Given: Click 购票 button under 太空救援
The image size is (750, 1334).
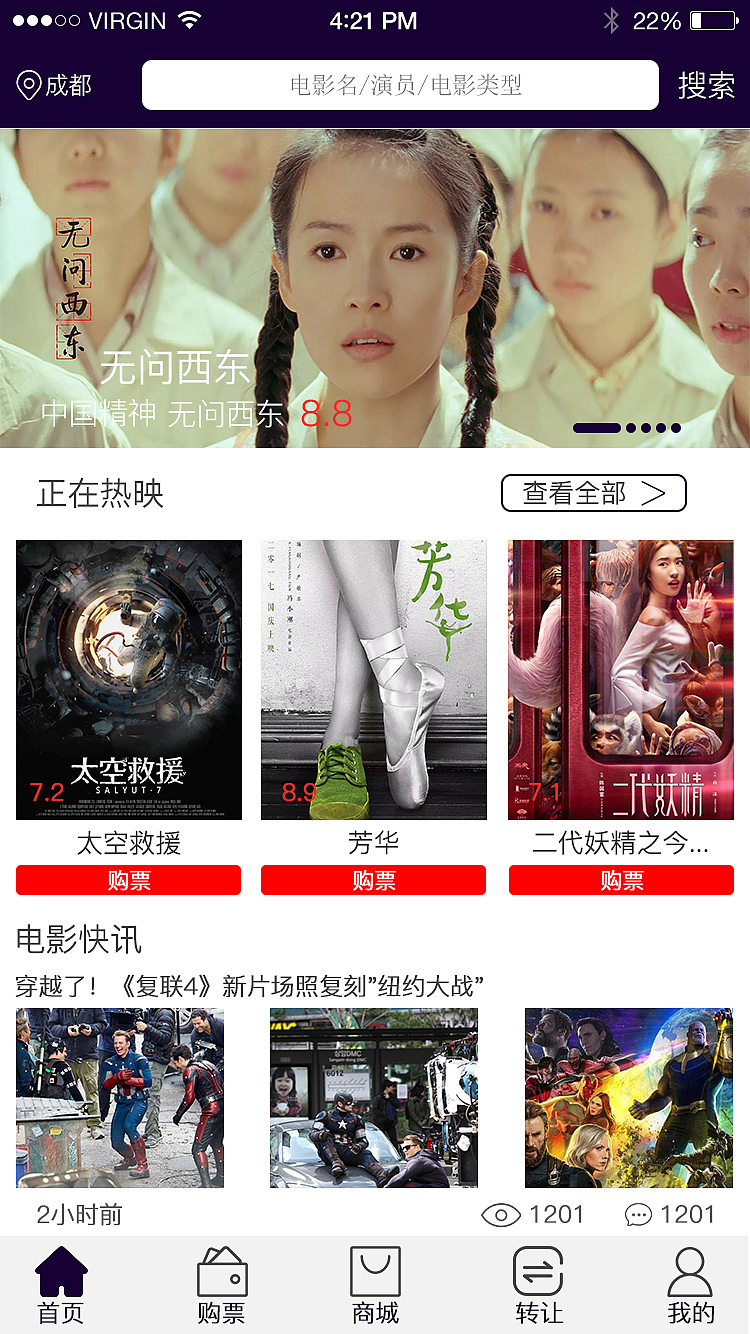Looking at the screenshot, I should pyautogui.click(x=128, y=880).
